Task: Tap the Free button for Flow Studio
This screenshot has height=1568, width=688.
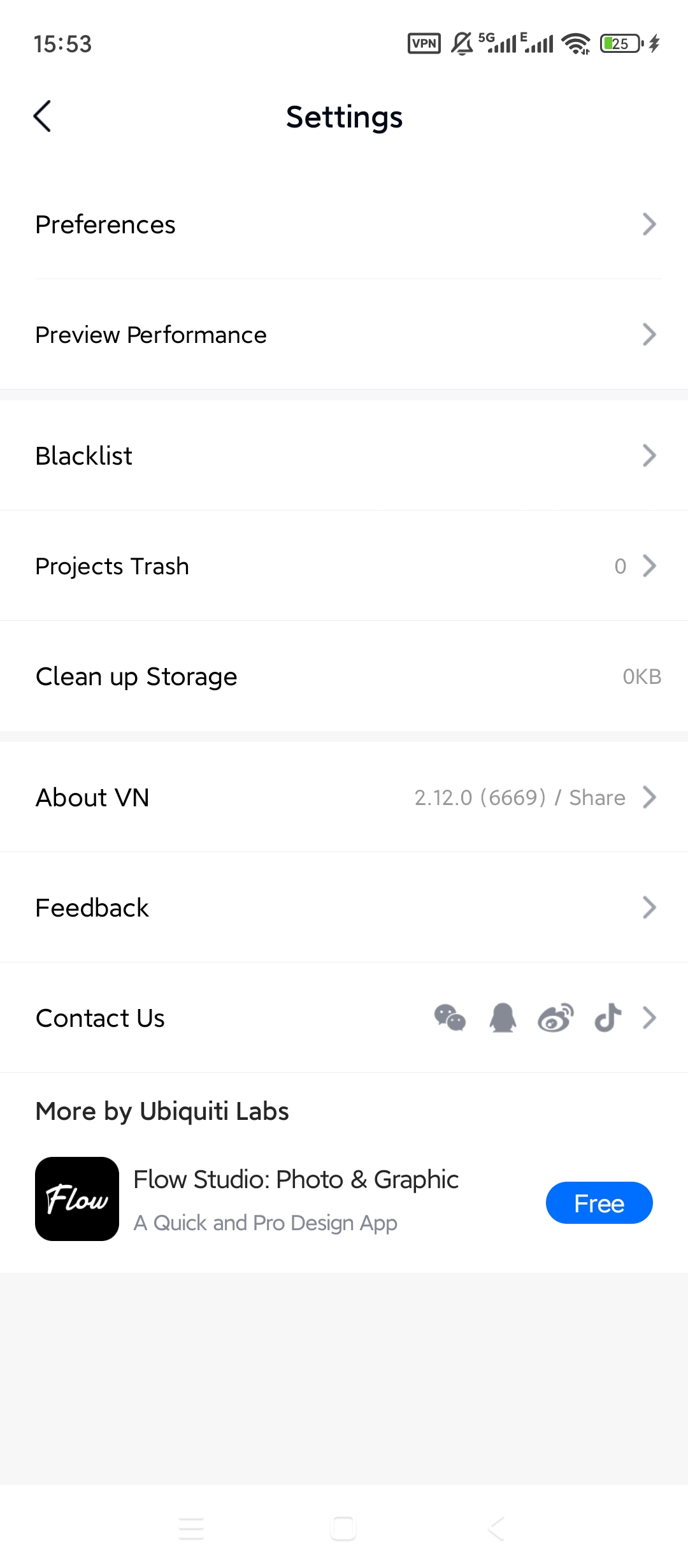Action: pyautogui.click(x=599, y=1203)
